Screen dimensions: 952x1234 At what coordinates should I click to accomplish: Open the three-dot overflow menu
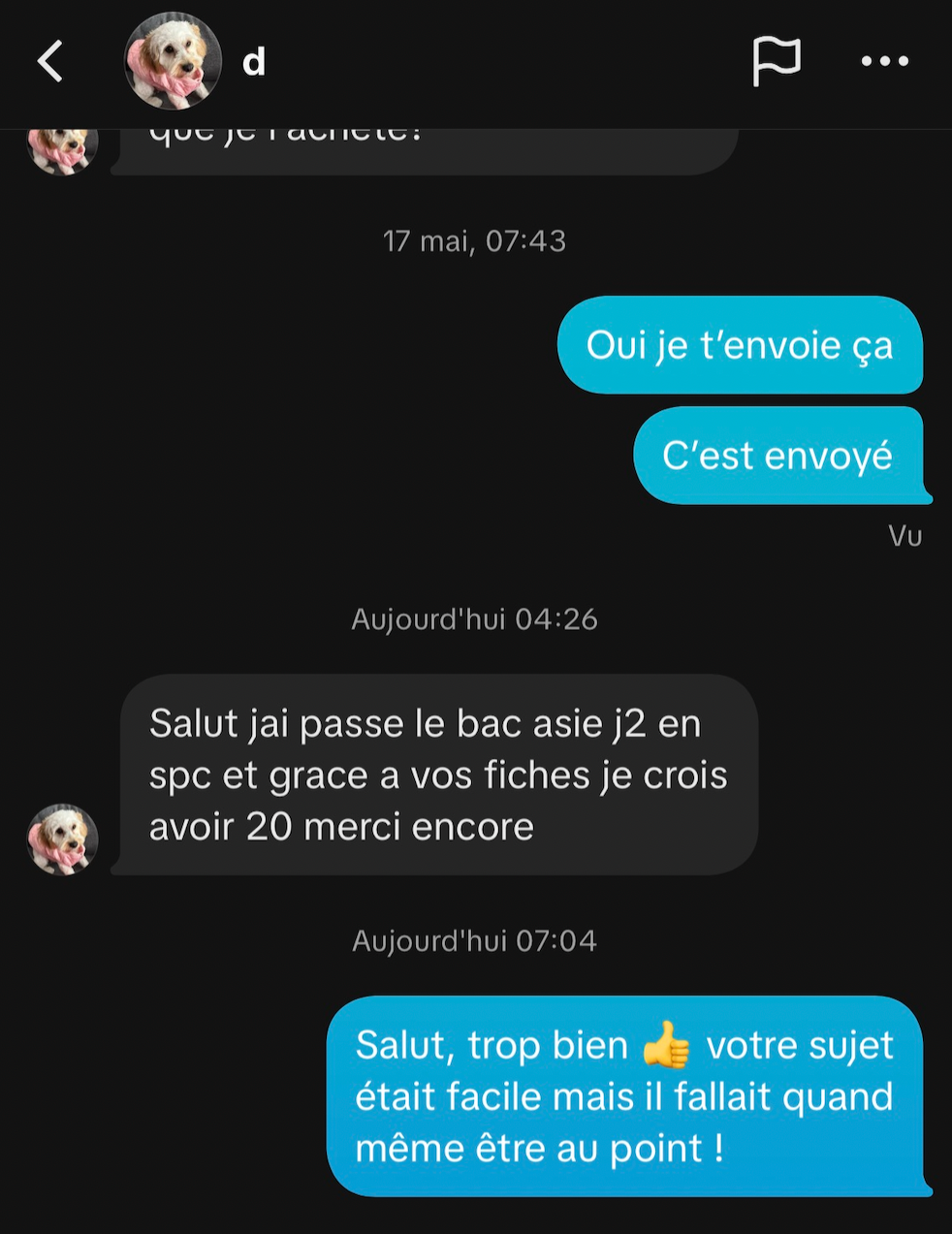pos(884,61)
